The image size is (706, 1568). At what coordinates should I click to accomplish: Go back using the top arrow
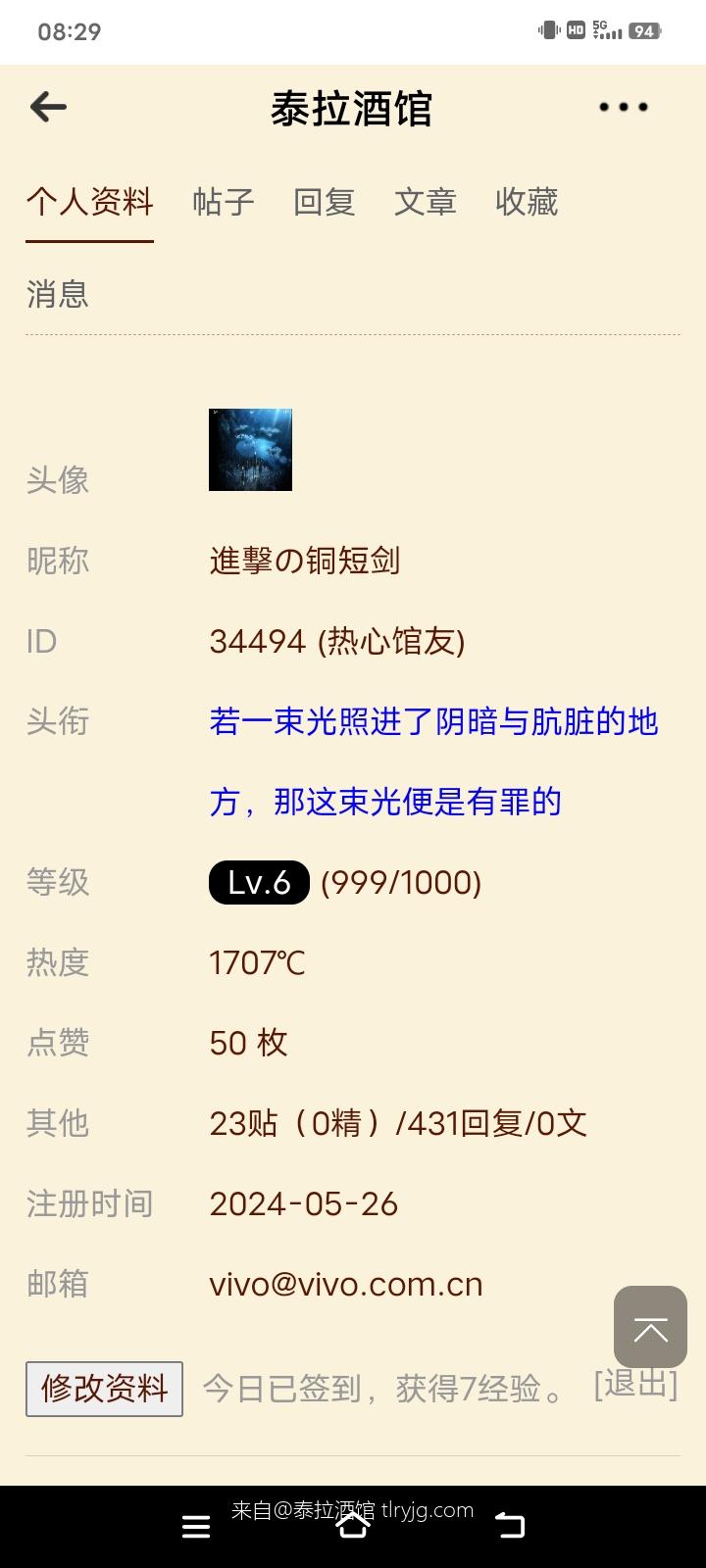48,107
